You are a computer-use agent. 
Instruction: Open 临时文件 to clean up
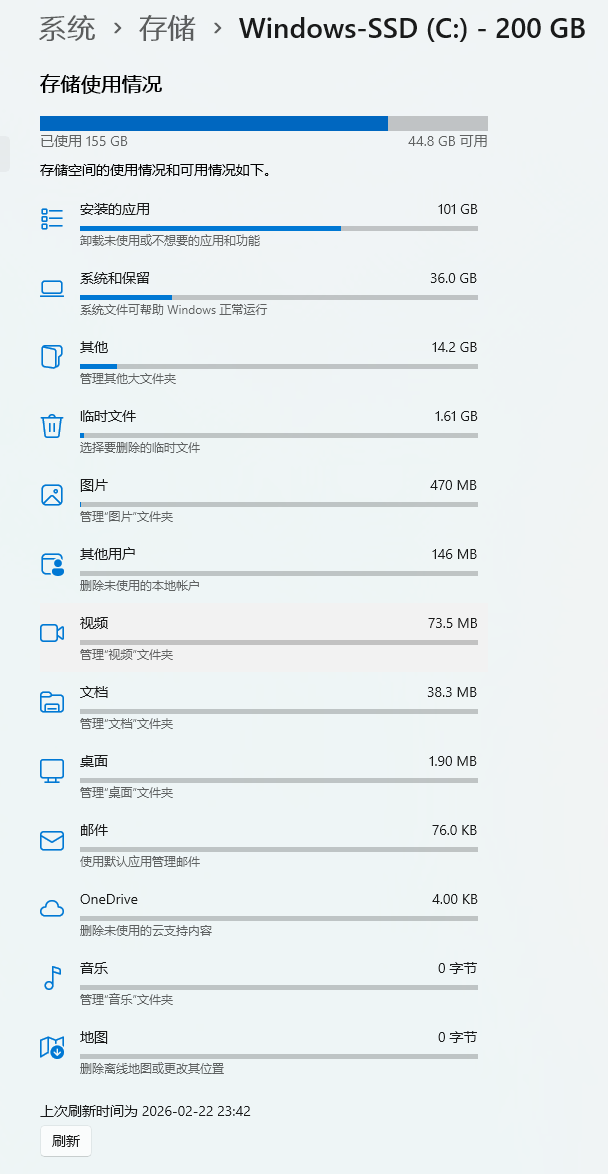(x=258, y=431)
